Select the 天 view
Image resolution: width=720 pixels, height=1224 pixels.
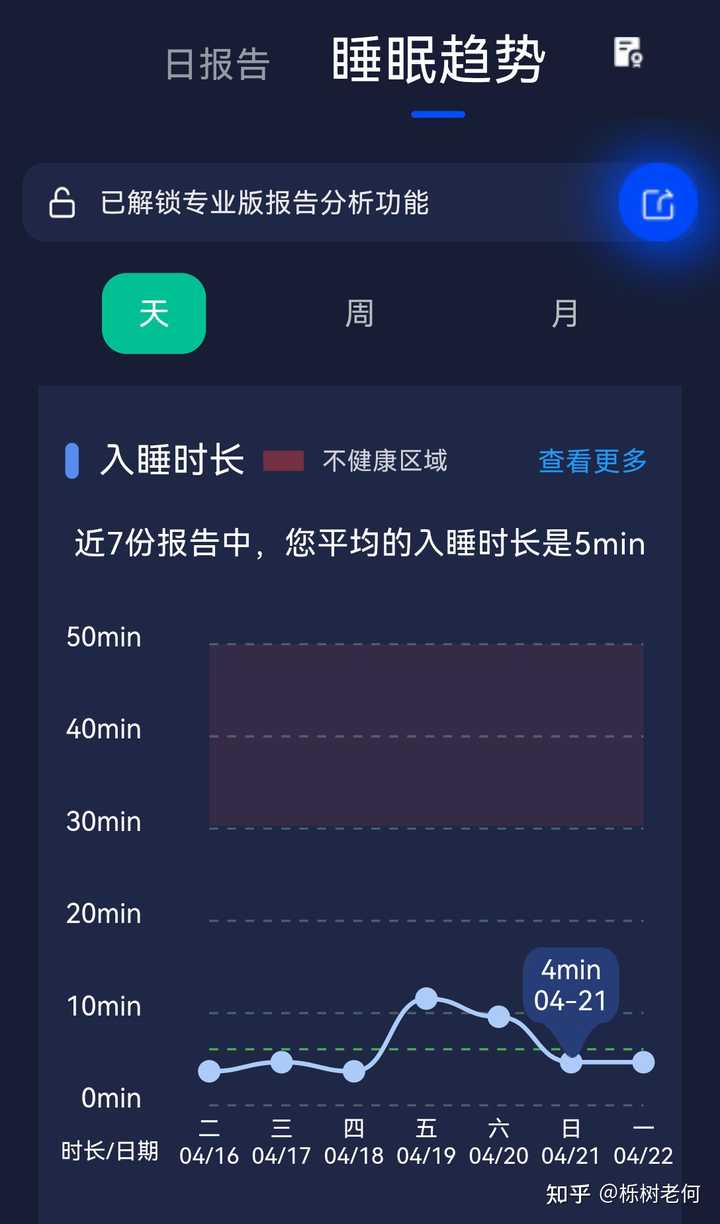[x=154, y=313]
